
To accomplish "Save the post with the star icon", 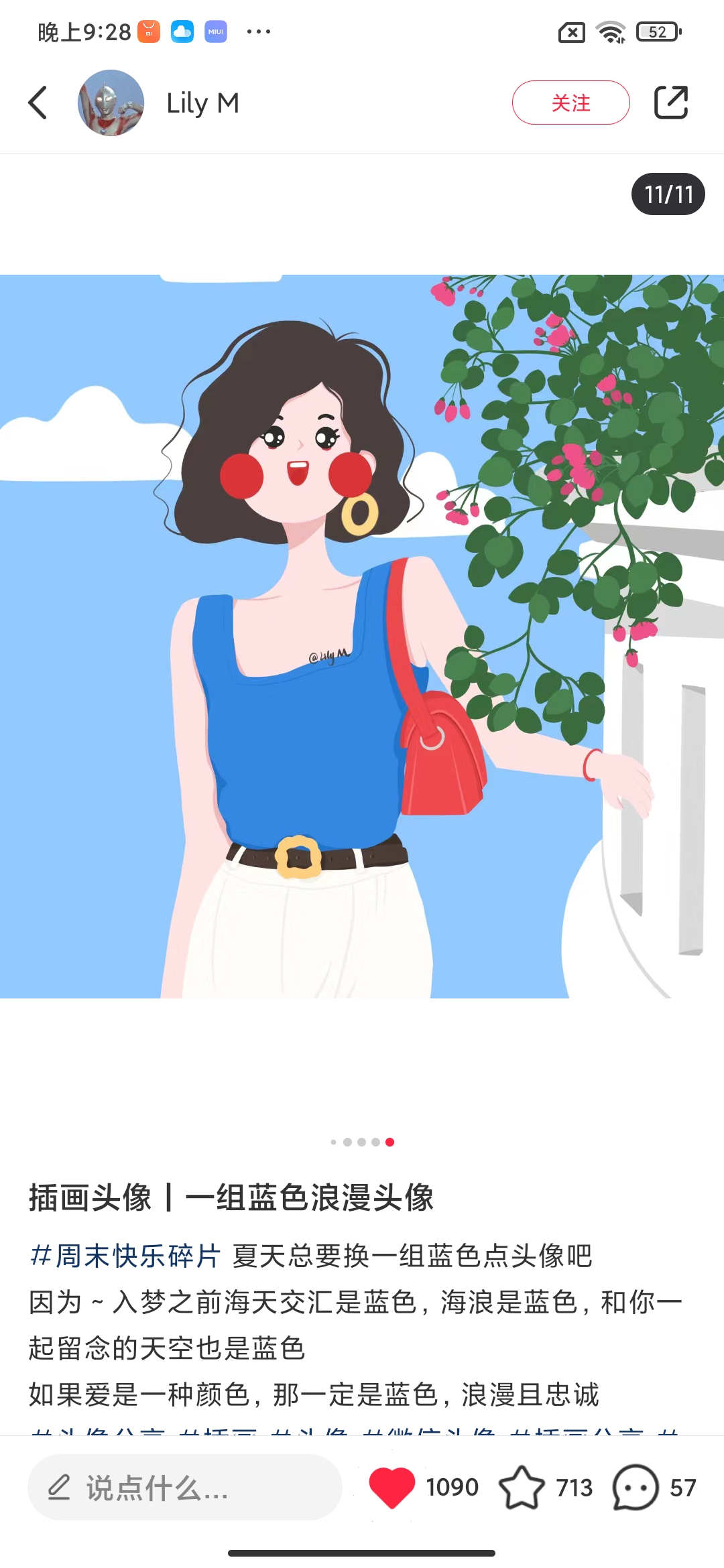I will (x=522, y=1488).
